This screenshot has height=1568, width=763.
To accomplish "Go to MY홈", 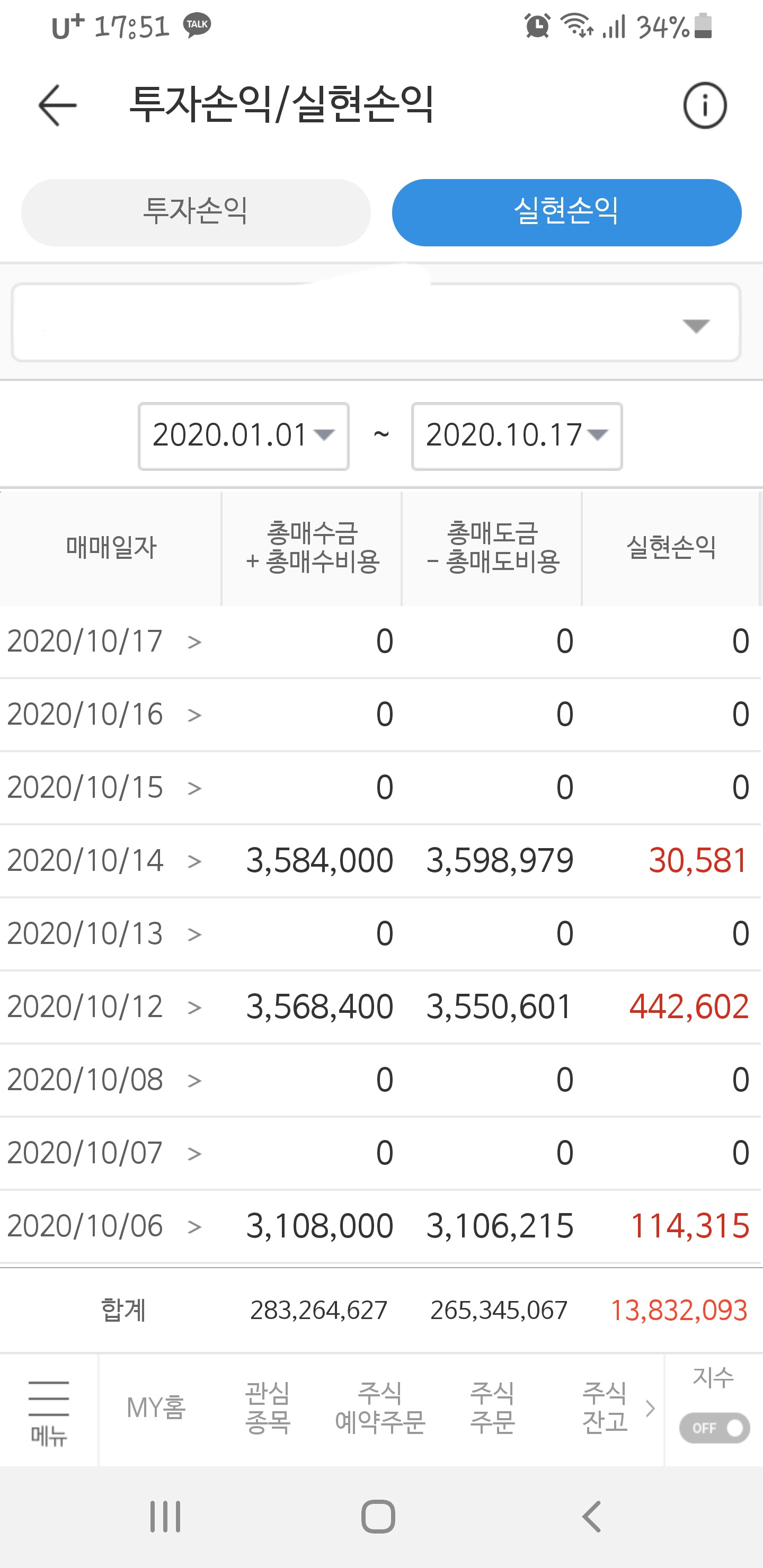I will coord(156,1408).
